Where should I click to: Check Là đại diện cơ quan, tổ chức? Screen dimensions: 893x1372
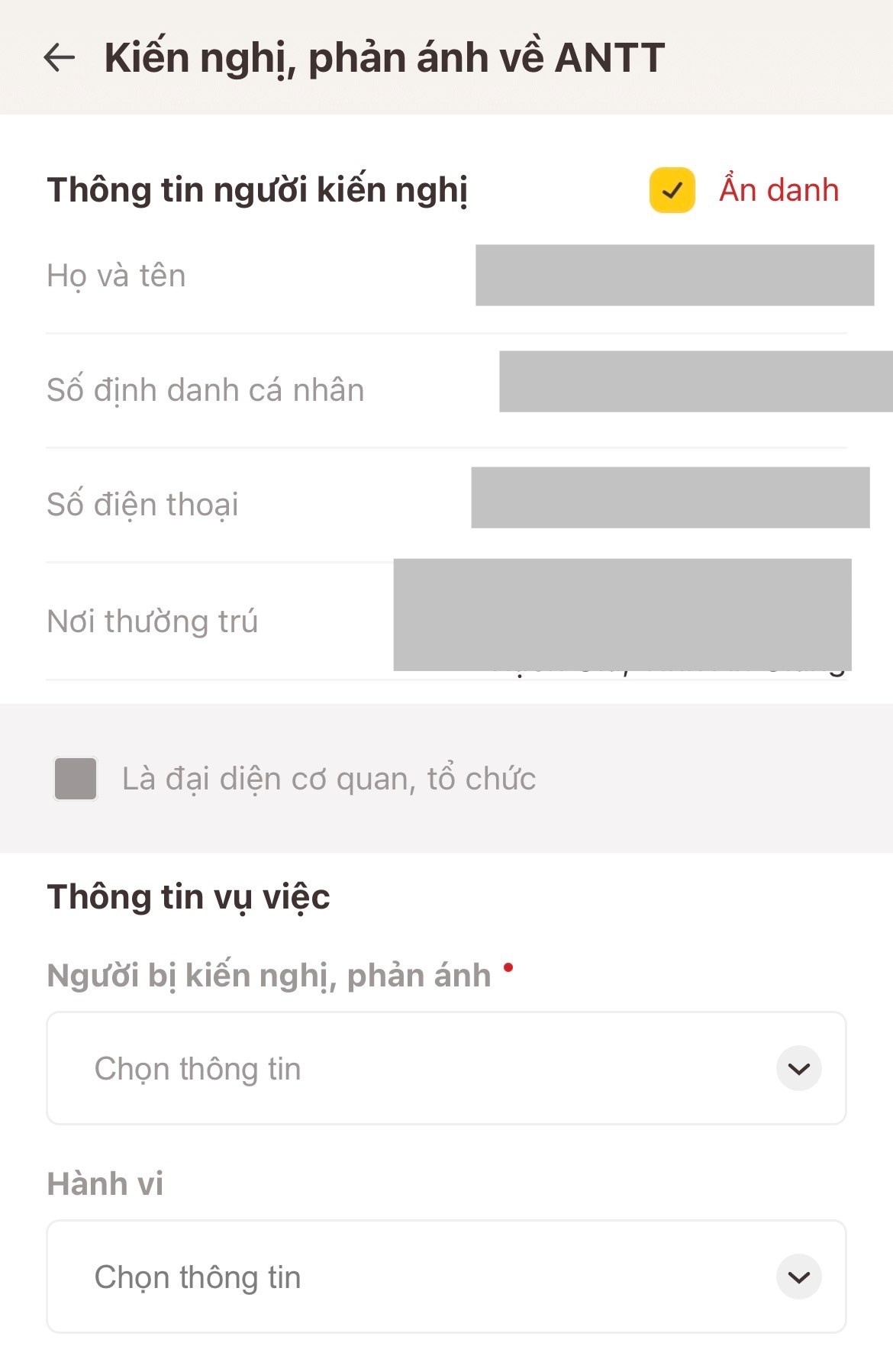coord(76,778)
